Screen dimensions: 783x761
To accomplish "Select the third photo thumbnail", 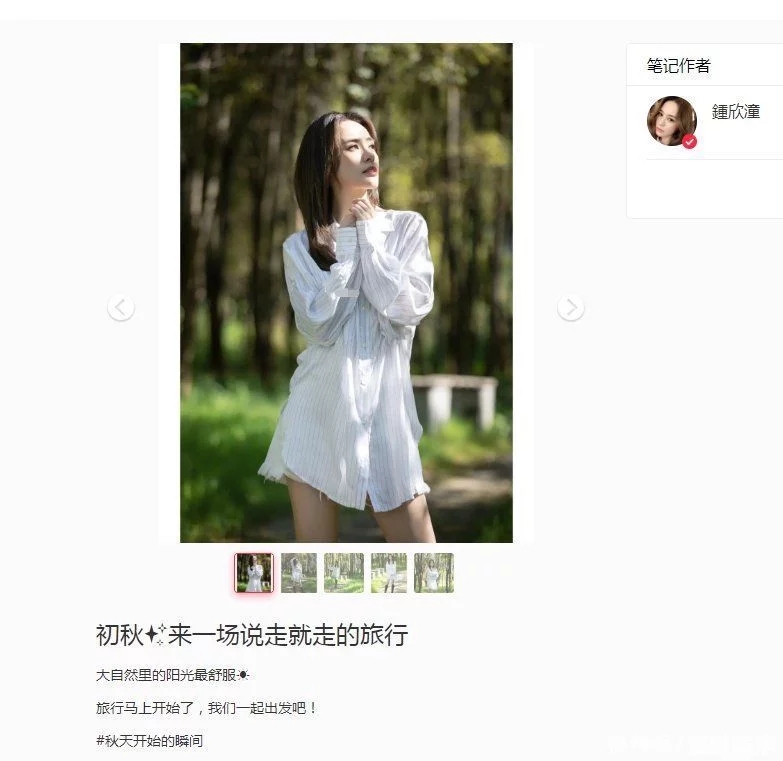I will [x=344, y=573].
